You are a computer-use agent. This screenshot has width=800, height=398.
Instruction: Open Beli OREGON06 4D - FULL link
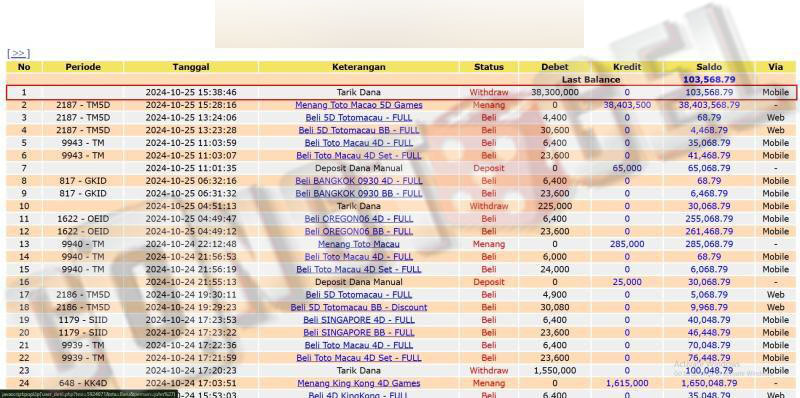click(359, 218)
